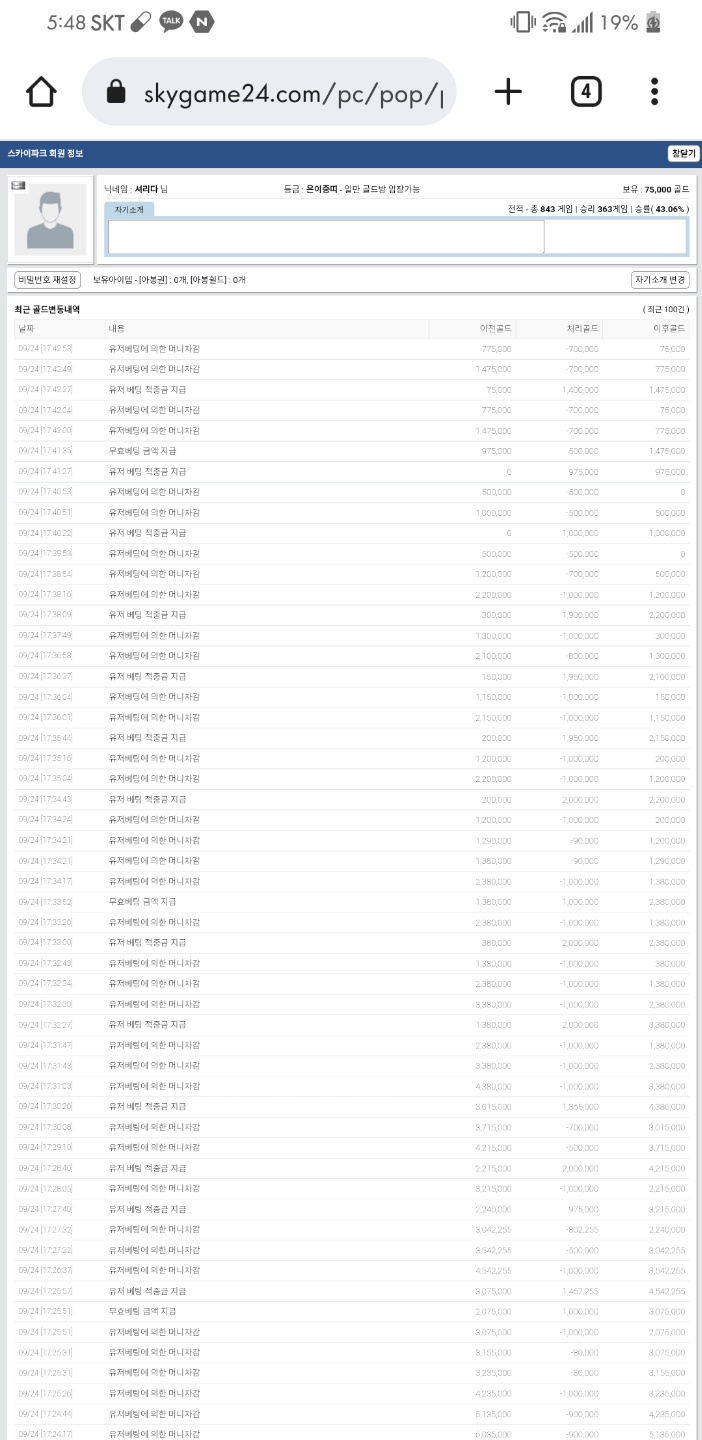Open the browser overflow menu

pos(654,92)
